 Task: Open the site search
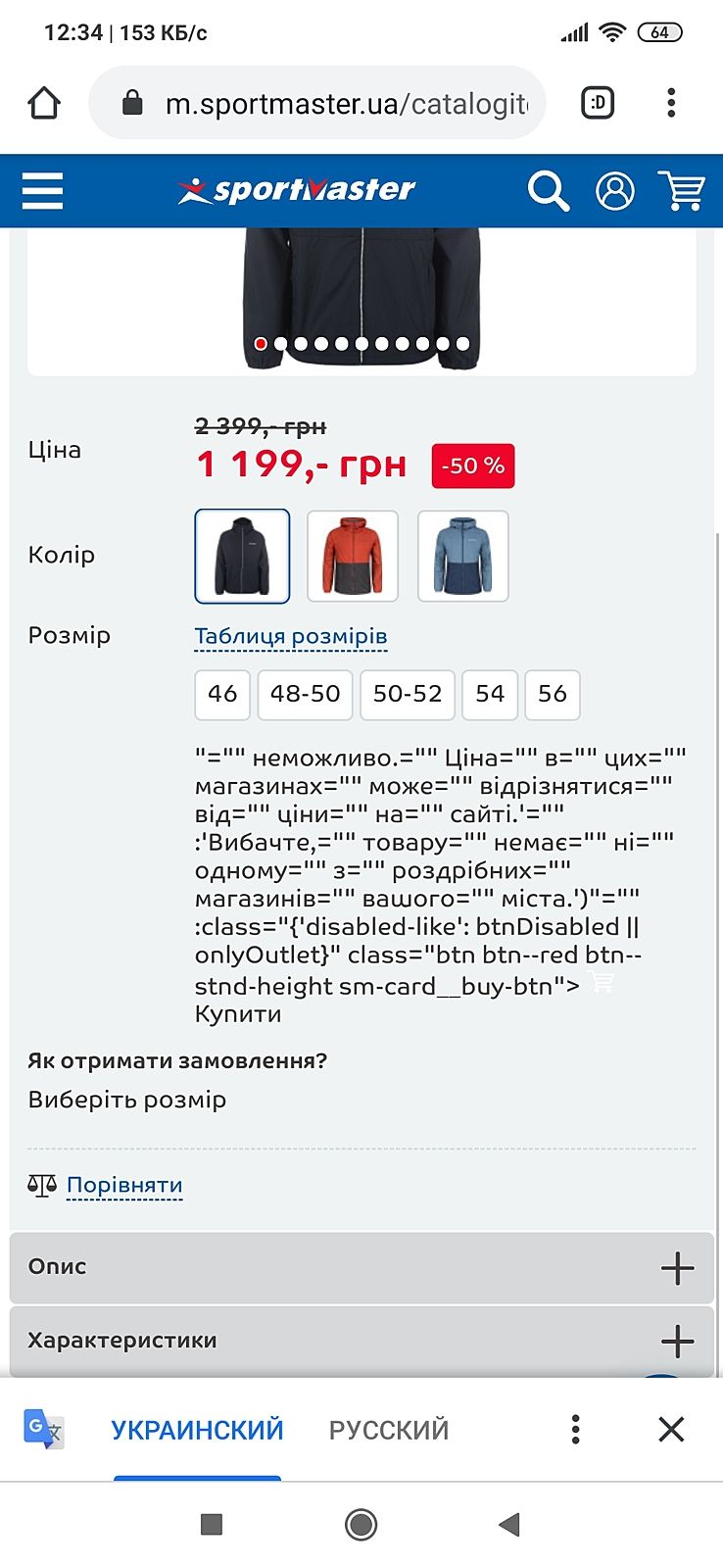[x=548, y=191]
